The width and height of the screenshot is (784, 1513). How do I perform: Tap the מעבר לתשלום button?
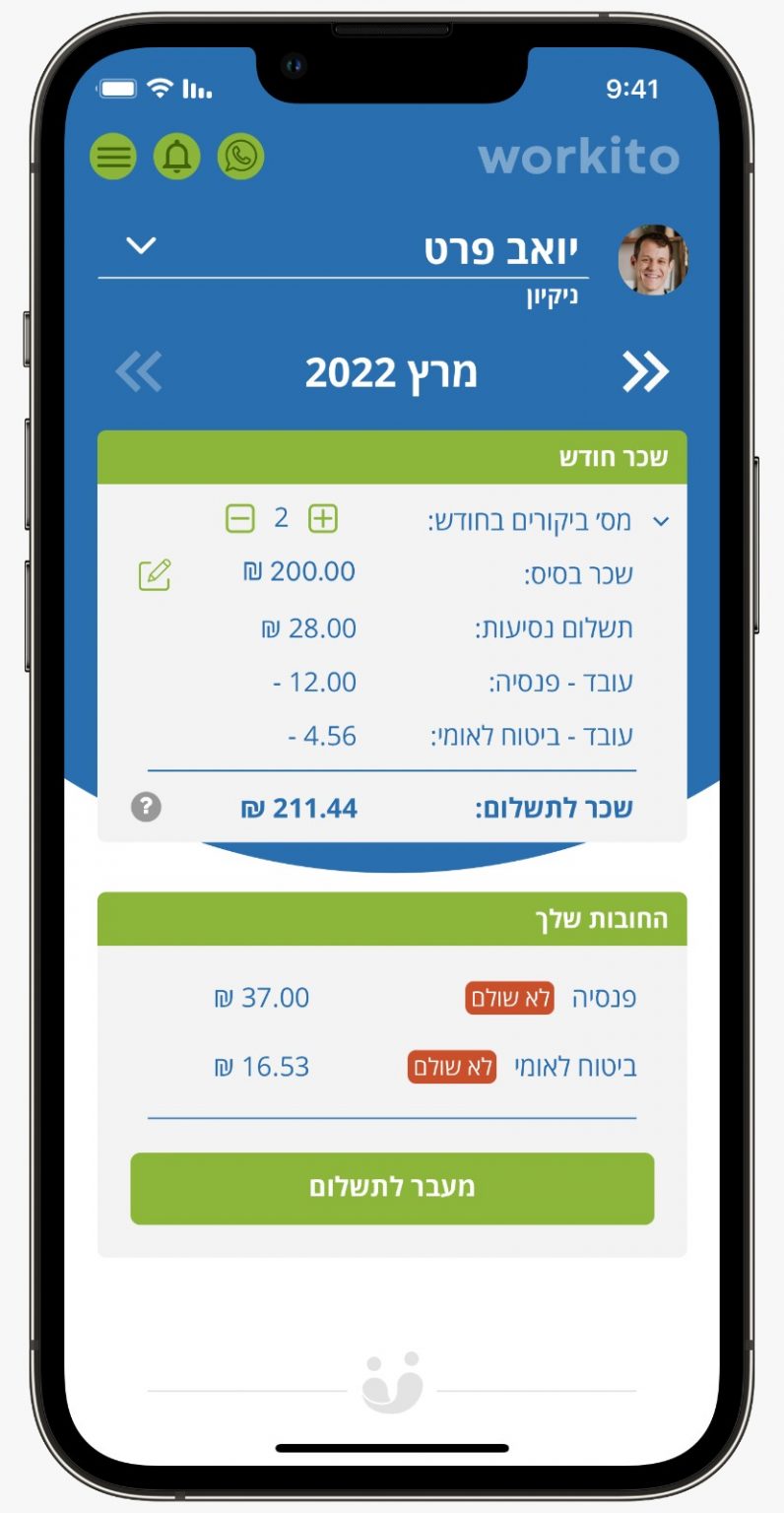(x=392, y=1188)
